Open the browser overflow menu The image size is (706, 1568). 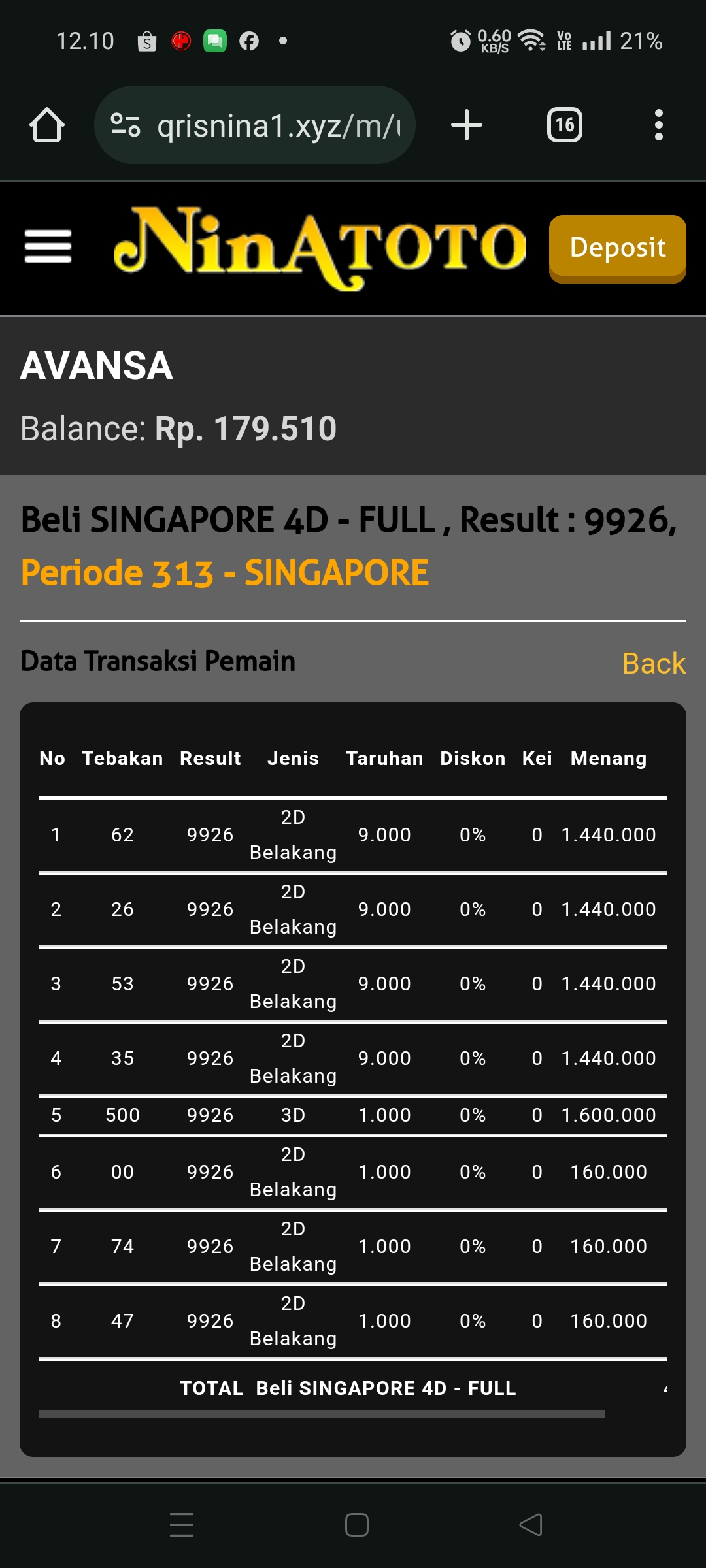coord(658,125)
